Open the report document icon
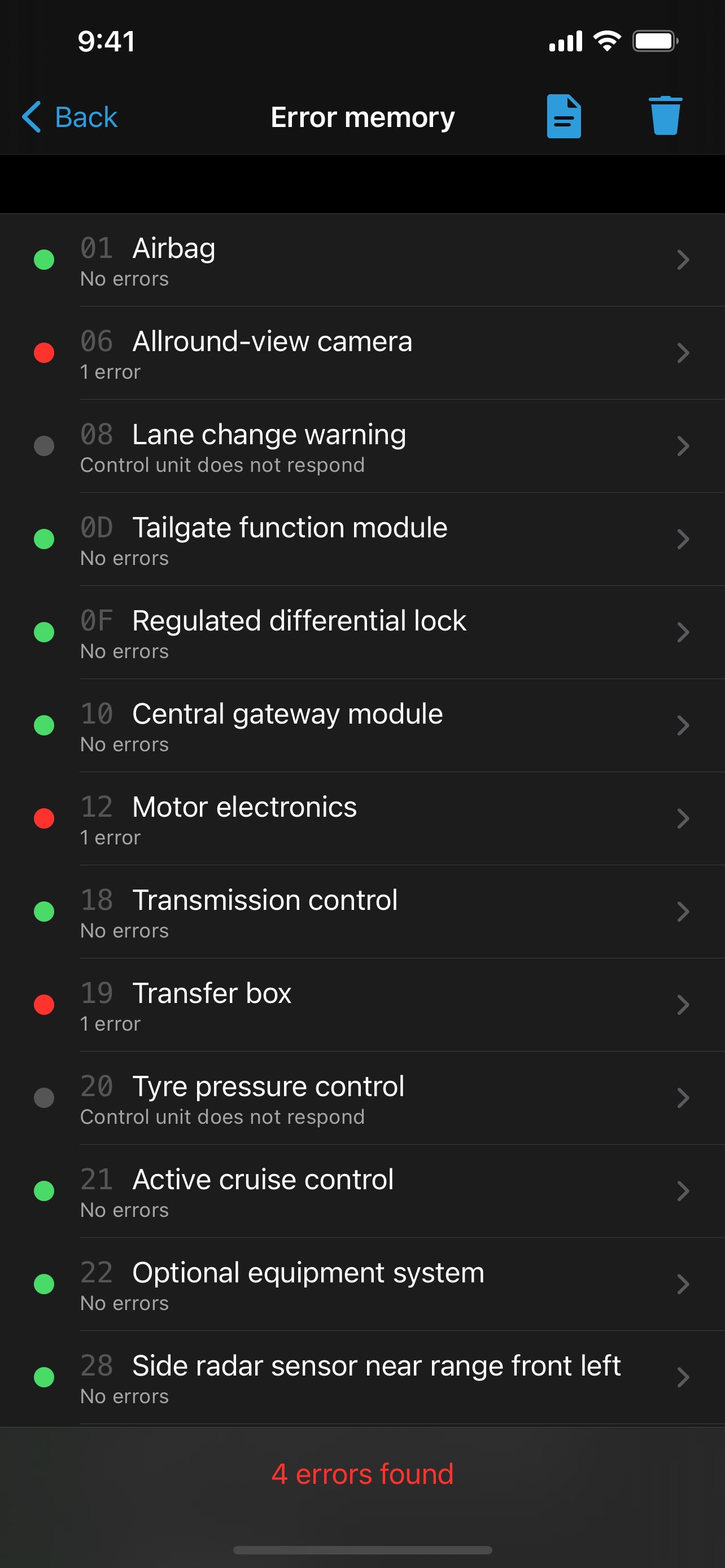This screenshot has height=1568, width=725. point(564,116)
